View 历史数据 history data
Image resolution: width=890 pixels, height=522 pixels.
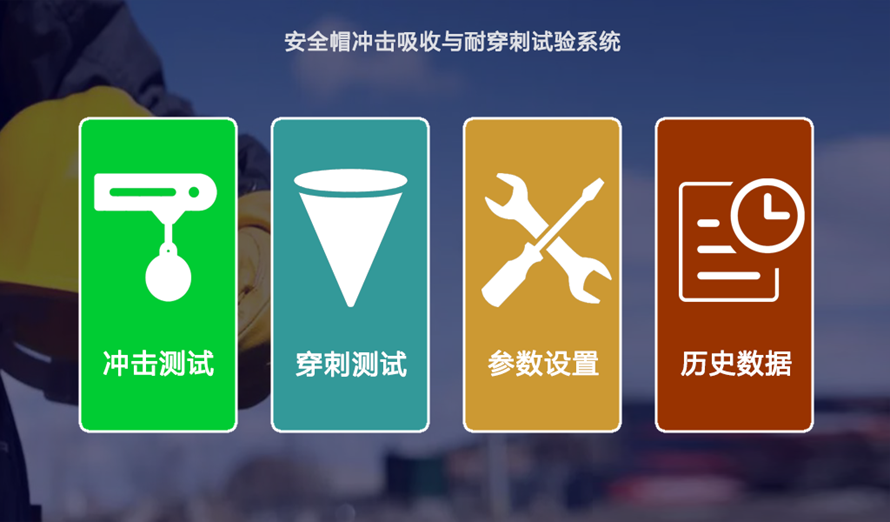point(734,275)
